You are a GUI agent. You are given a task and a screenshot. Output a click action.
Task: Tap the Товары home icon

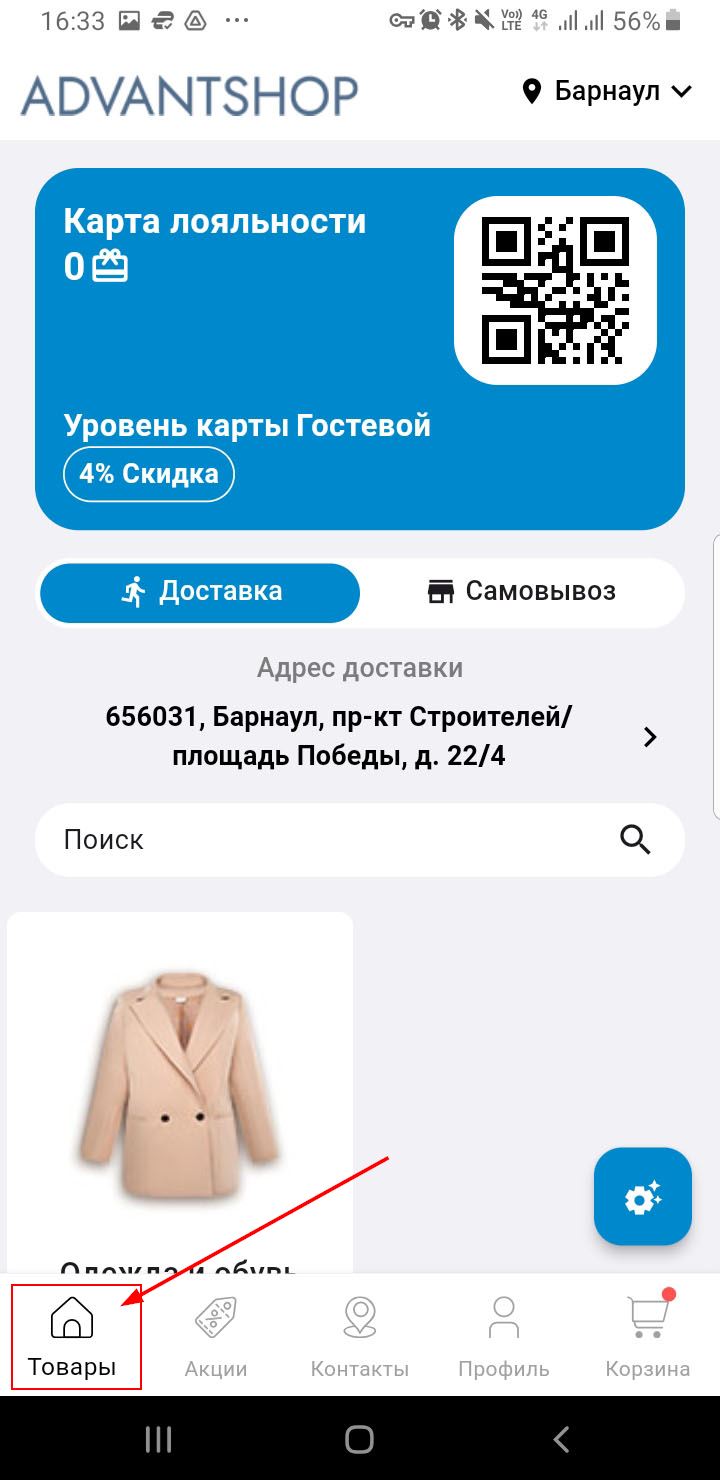pos(74,1320)
